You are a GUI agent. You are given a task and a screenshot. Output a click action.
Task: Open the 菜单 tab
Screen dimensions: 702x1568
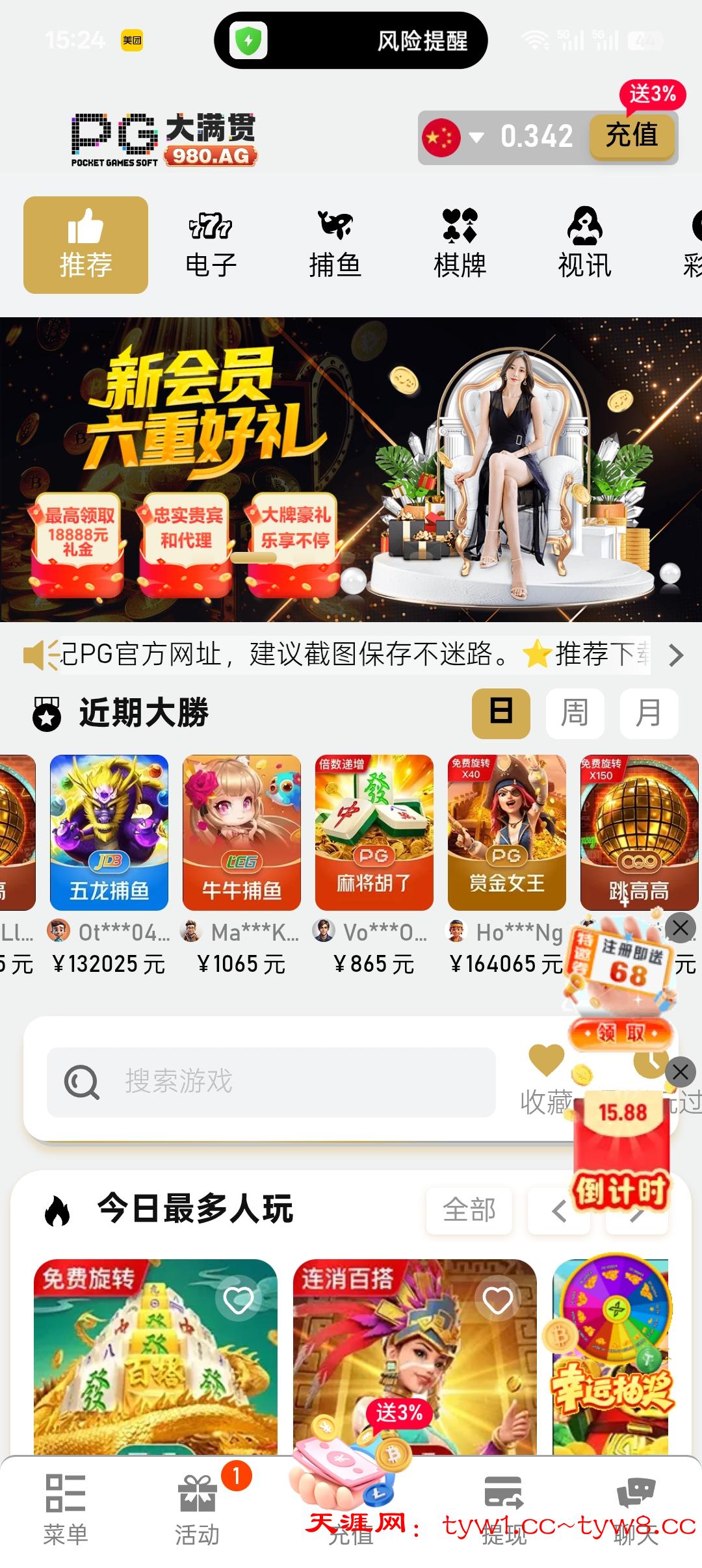tap(65, 1509)
